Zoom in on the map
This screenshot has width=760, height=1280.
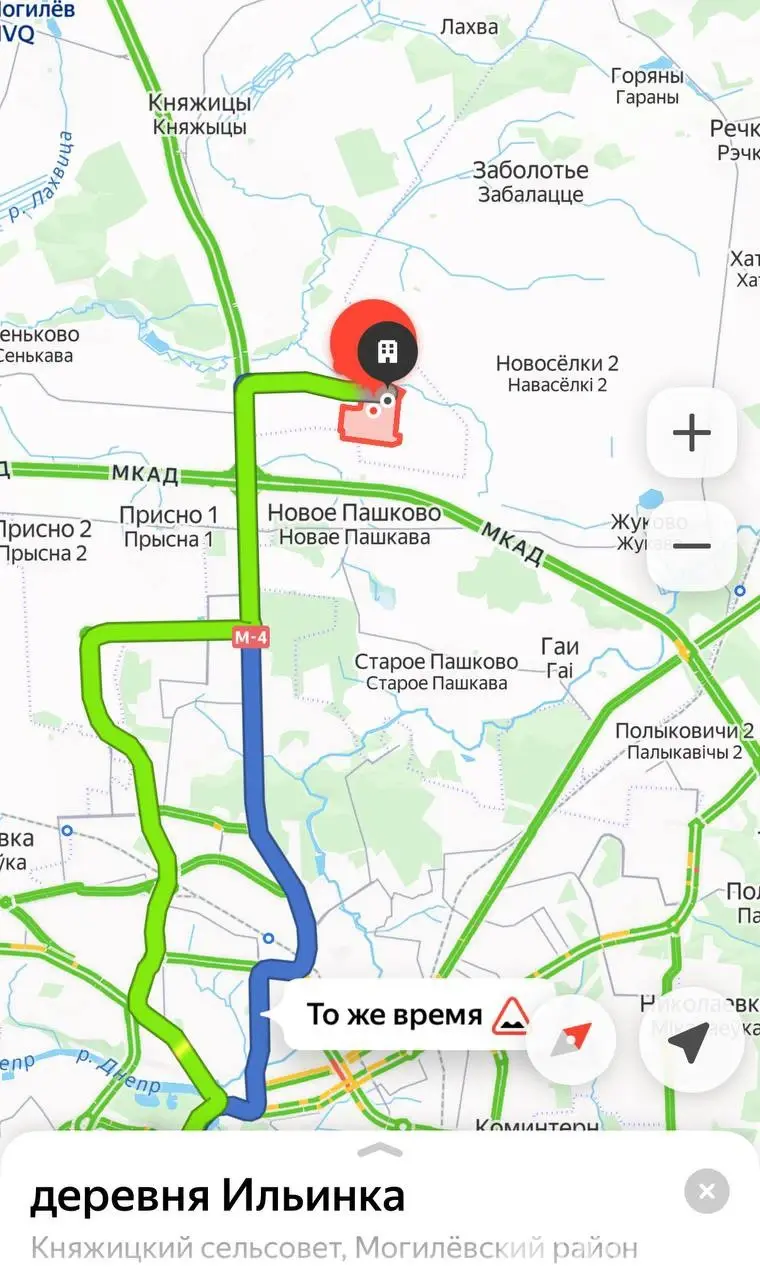[691, 433]
